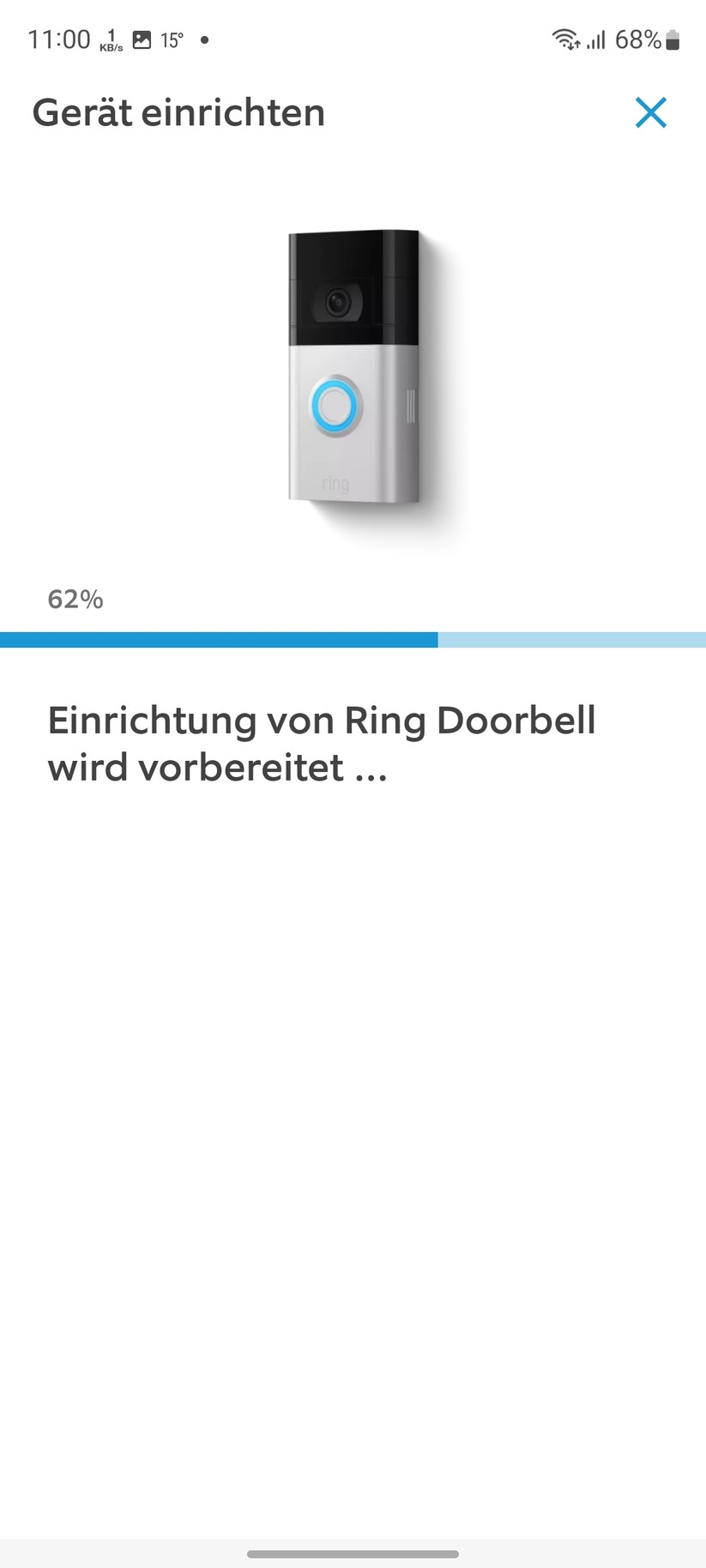
Task: Click the 15° weather icon
Action: (172, 39)
